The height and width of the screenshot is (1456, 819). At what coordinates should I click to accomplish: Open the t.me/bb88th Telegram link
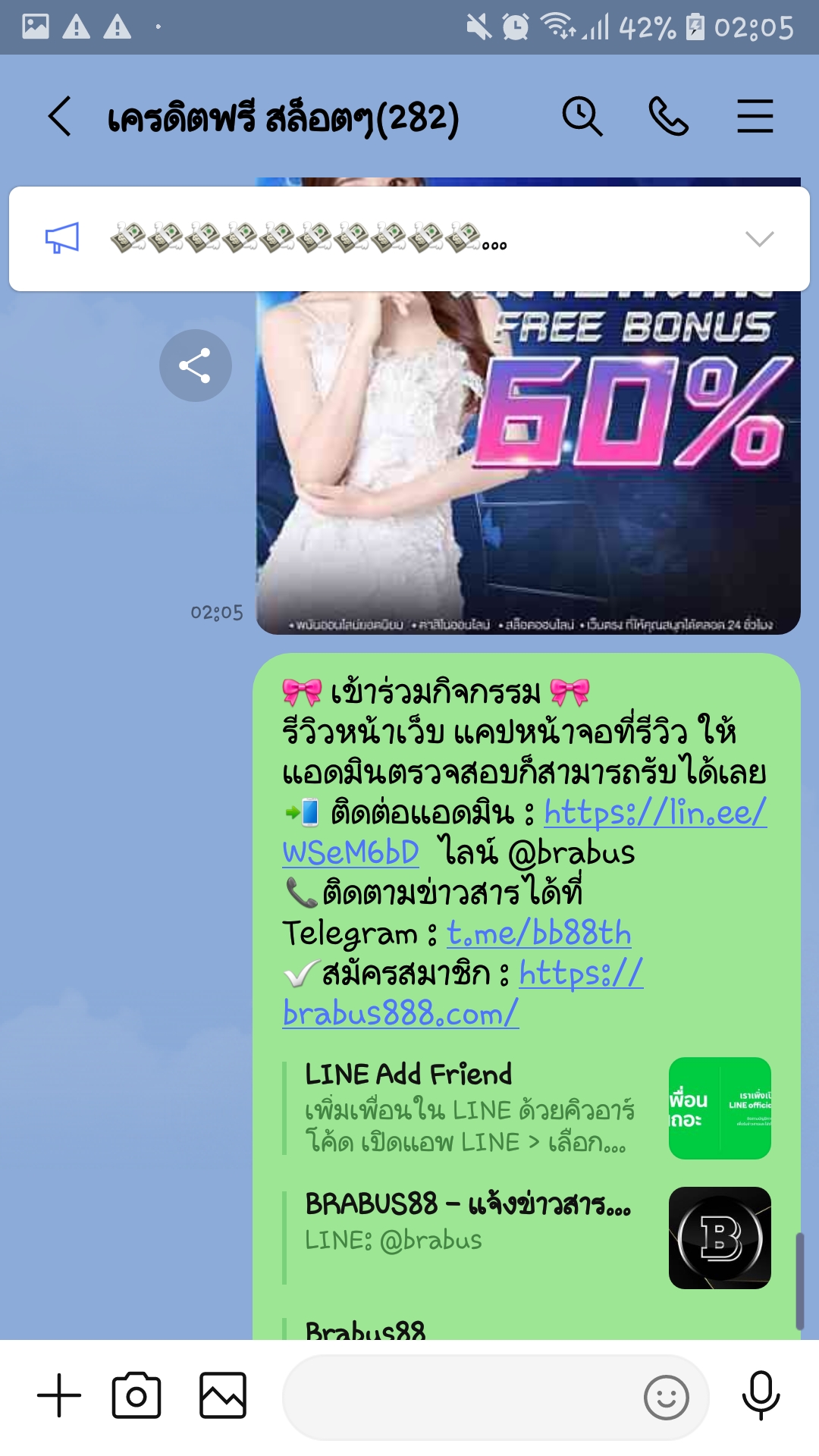click(x=538, y=934)
